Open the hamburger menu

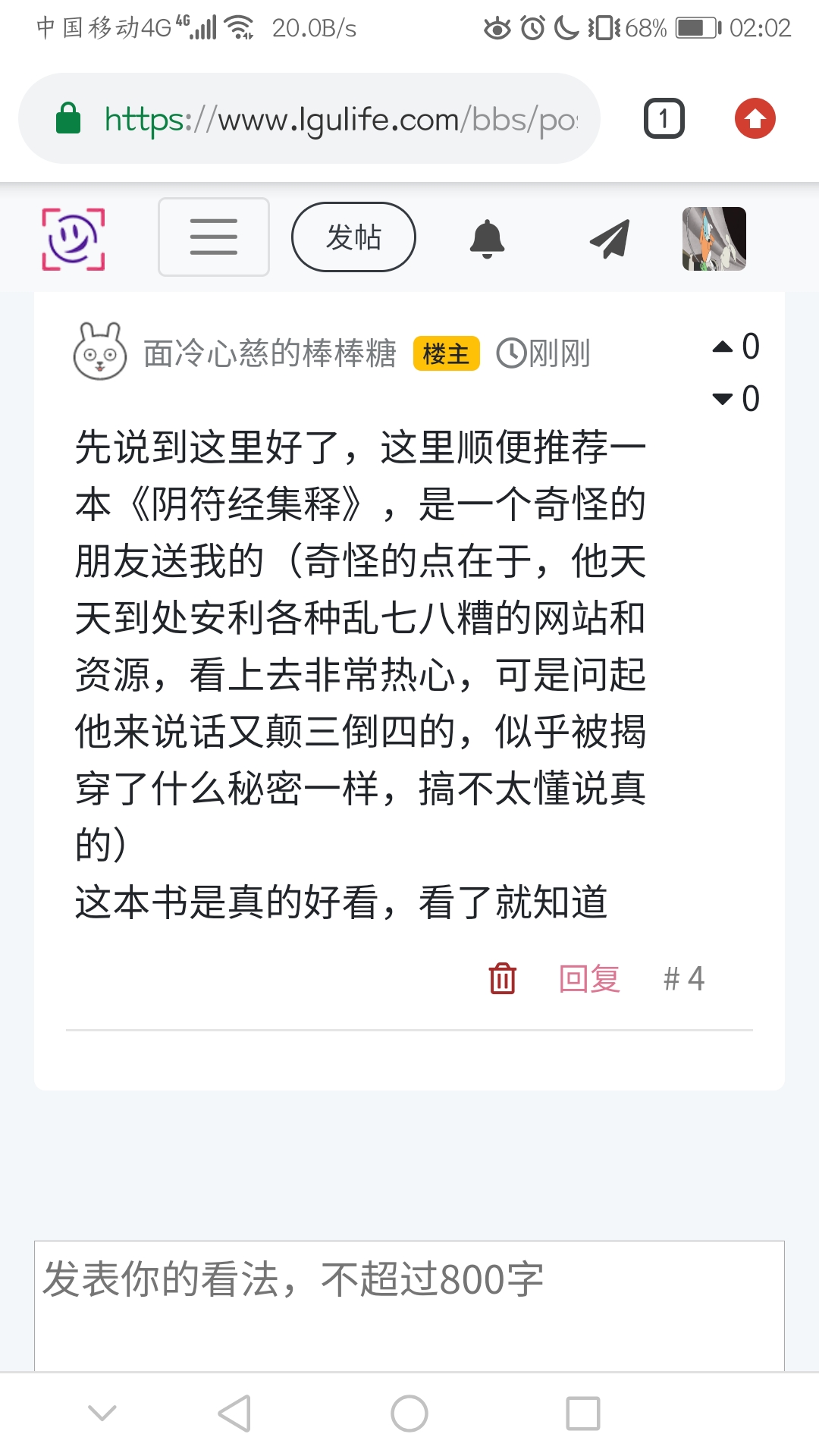click(214, 237)
